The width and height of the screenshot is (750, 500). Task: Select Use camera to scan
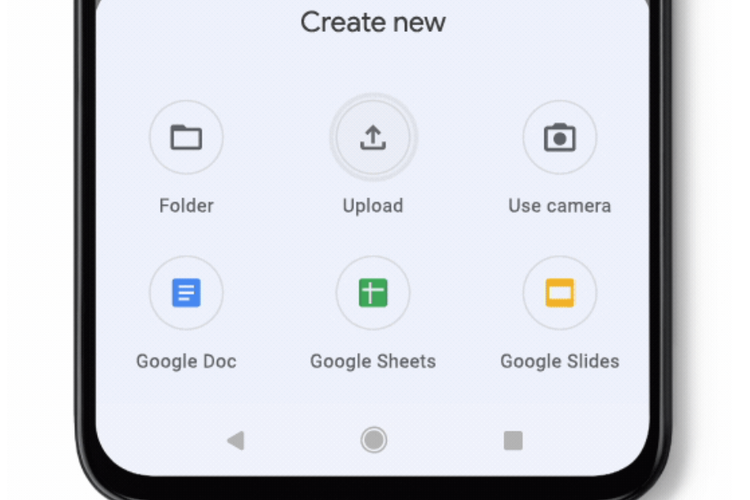560,138
